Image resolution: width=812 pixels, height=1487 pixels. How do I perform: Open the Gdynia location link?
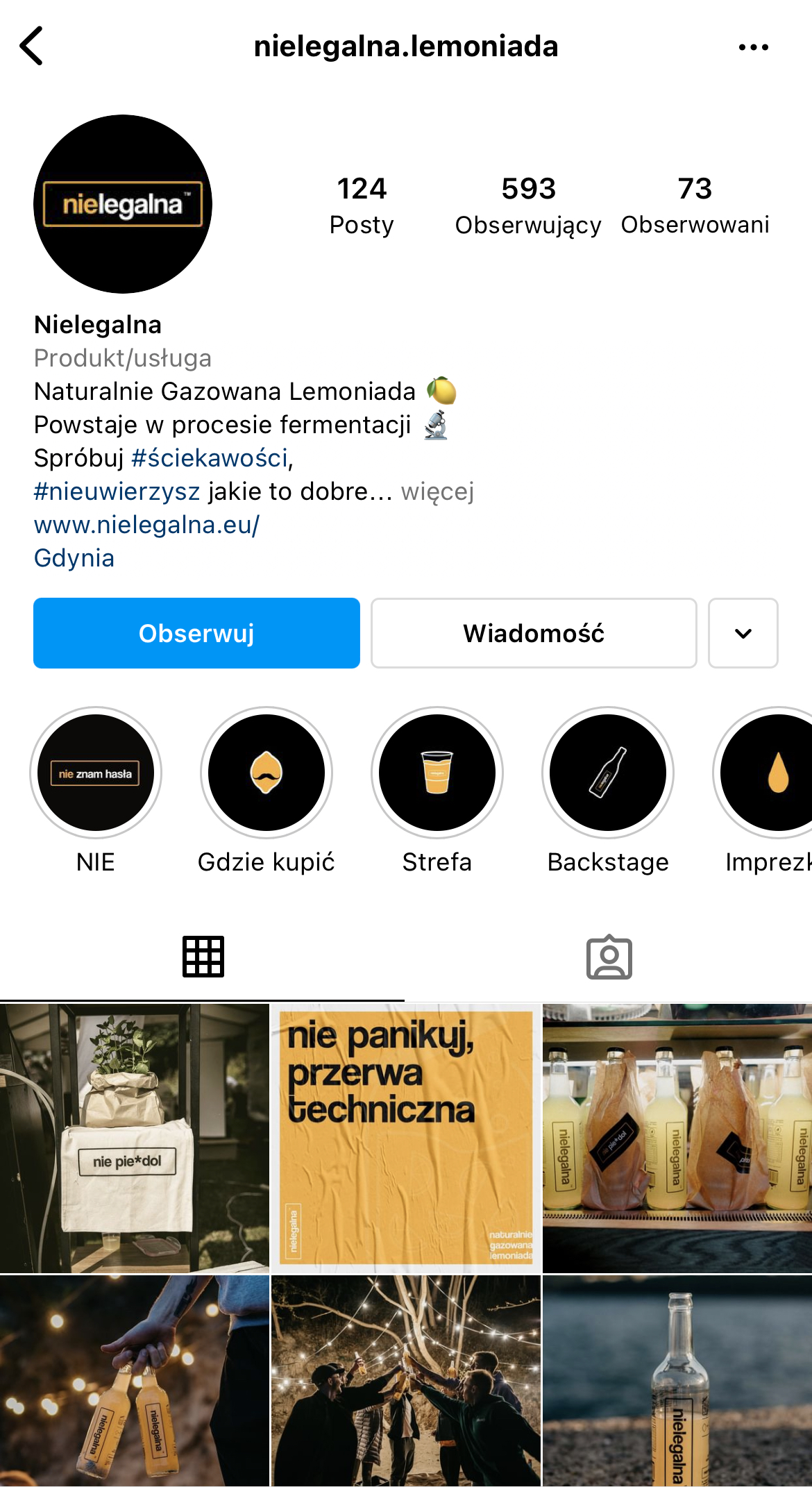74,558
